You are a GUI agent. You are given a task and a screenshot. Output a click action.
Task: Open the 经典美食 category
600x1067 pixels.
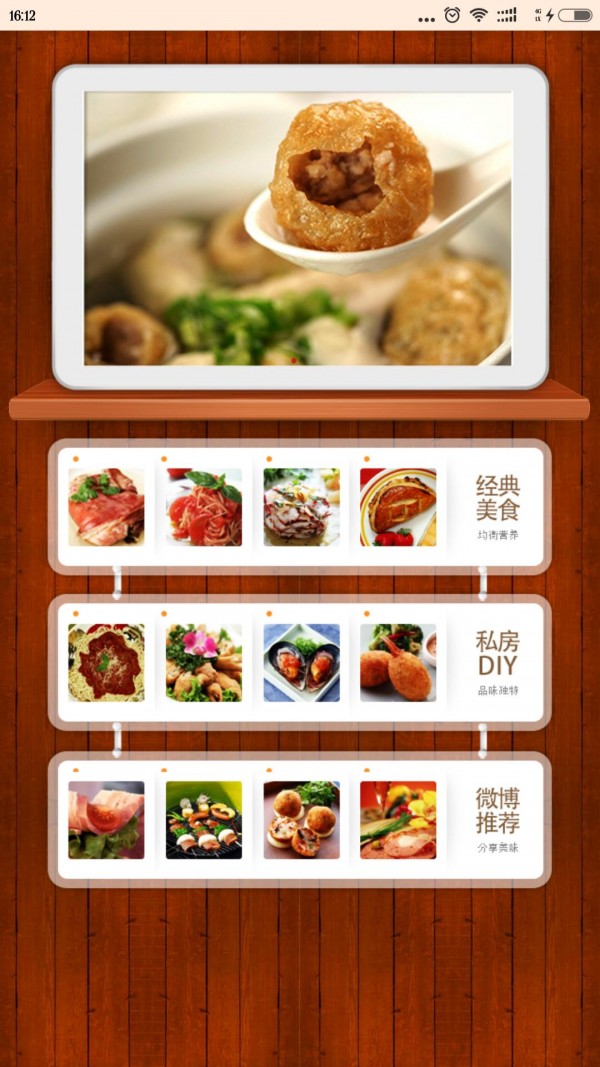pos(497,507)
